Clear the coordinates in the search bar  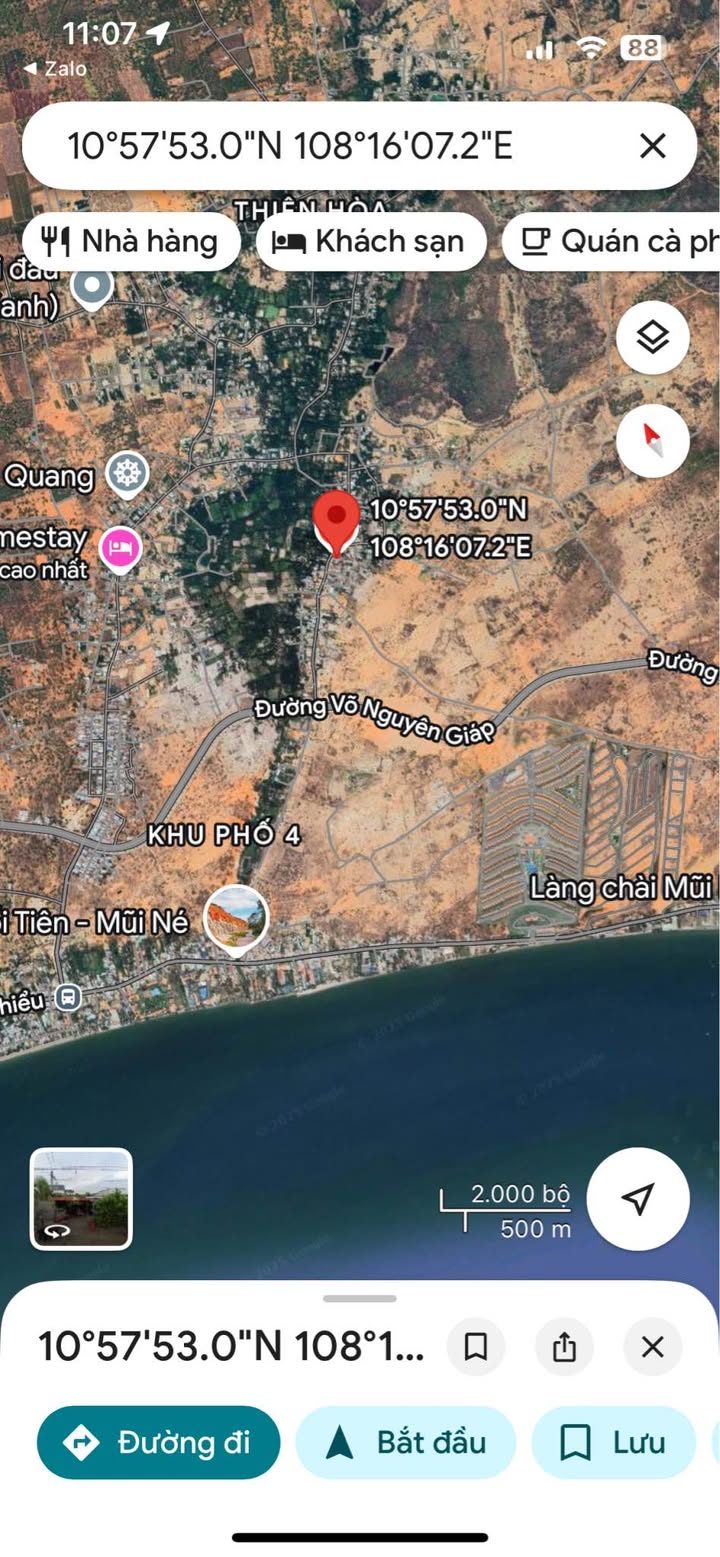point(652,146)
